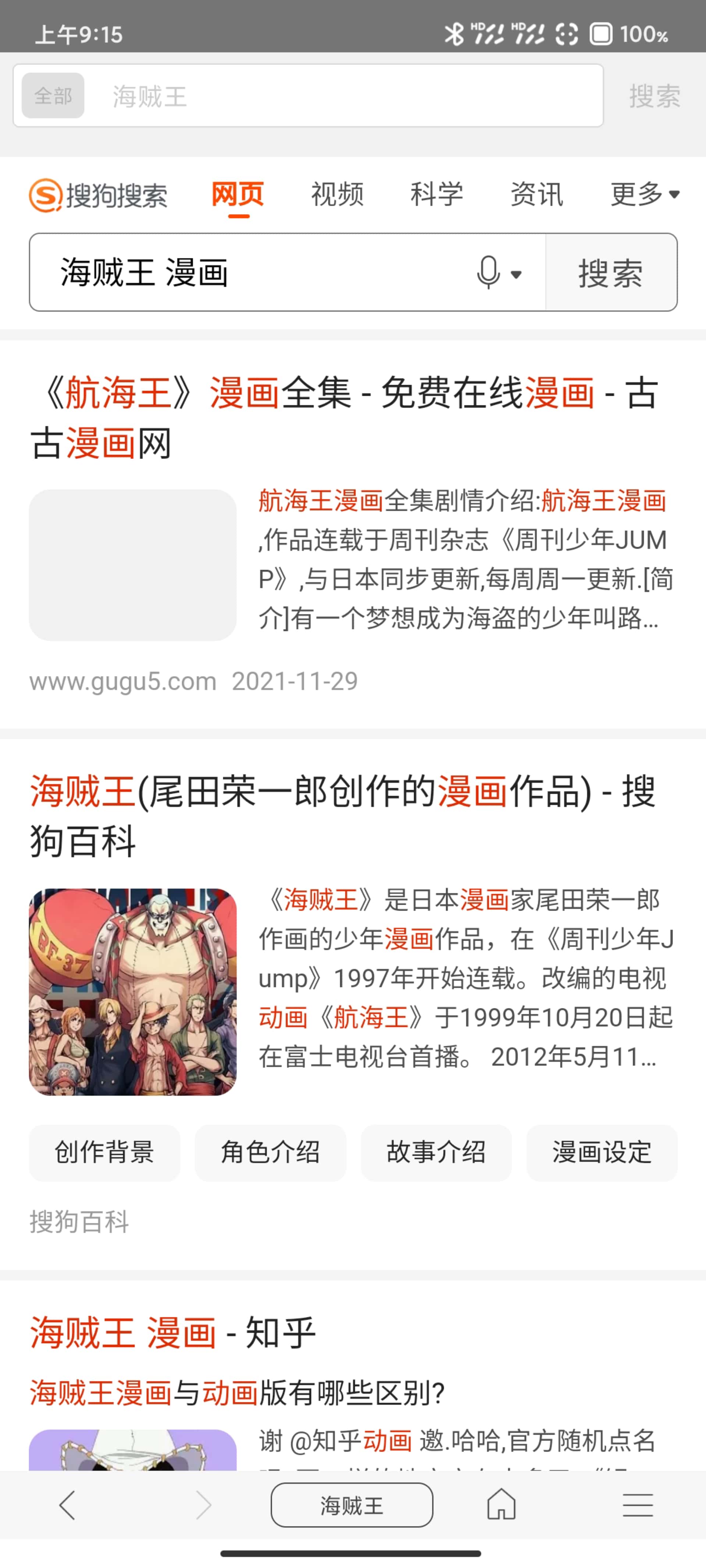Open the One Piece encyclopedia thumbnail
Viewport: 706px width, 1568px height.
(133, 992)
